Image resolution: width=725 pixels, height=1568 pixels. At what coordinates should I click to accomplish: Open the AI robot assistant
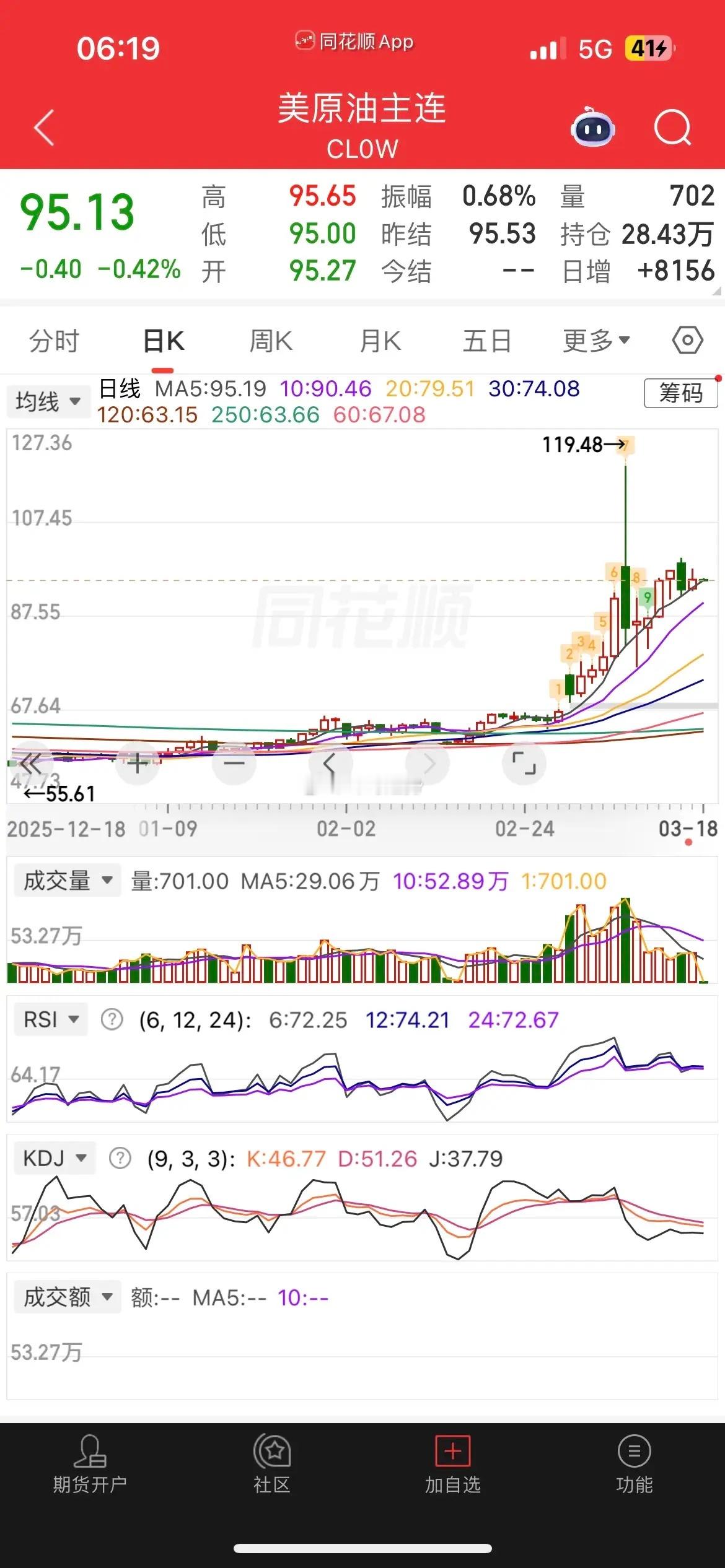[592, 127]
